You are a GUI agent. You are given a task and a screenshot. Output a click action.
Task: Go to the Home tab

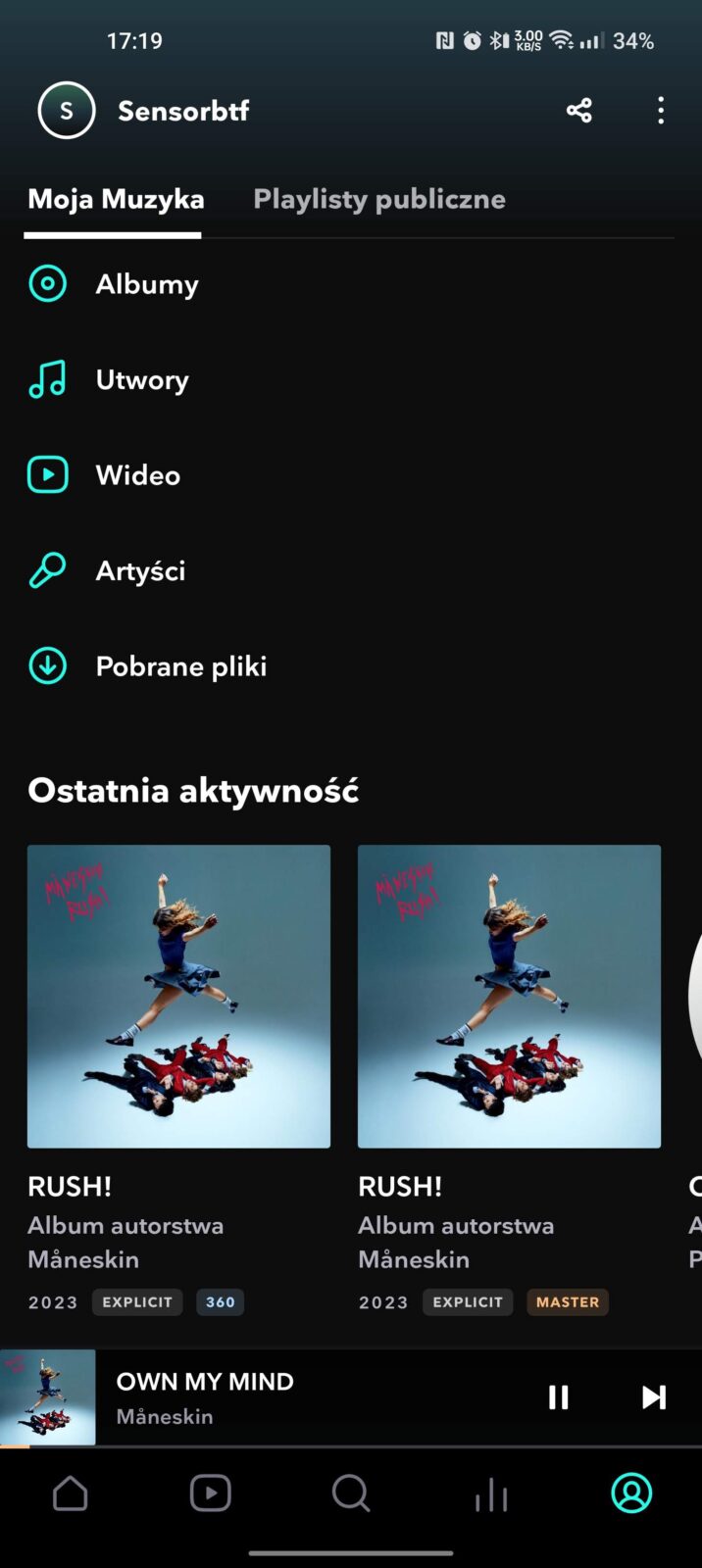coord(70,1494)
